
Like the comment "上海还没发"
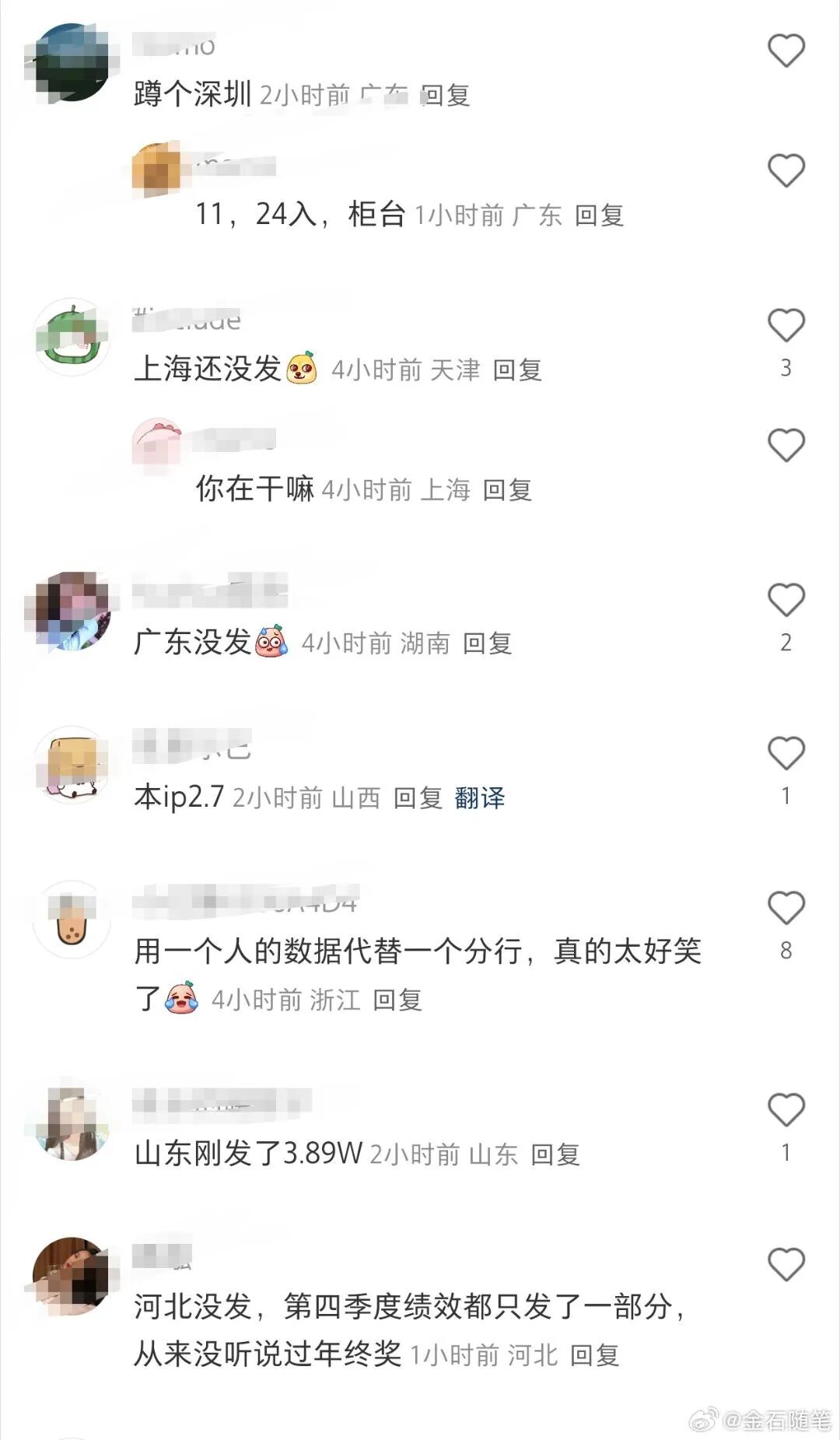coord(786,326)
